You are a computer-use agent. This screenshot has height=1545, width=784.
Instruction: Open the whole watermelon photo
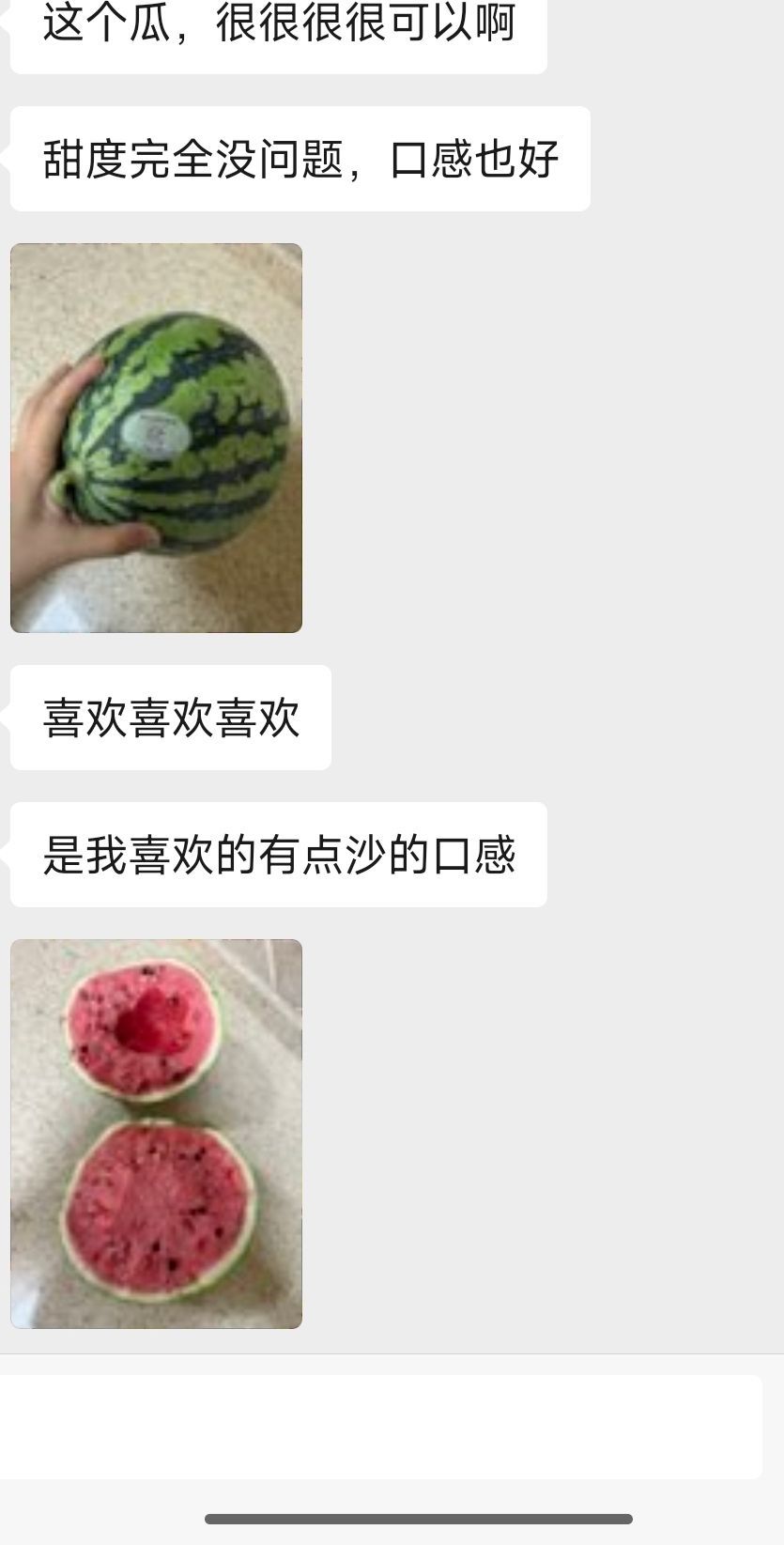click(x=156, y=438)
